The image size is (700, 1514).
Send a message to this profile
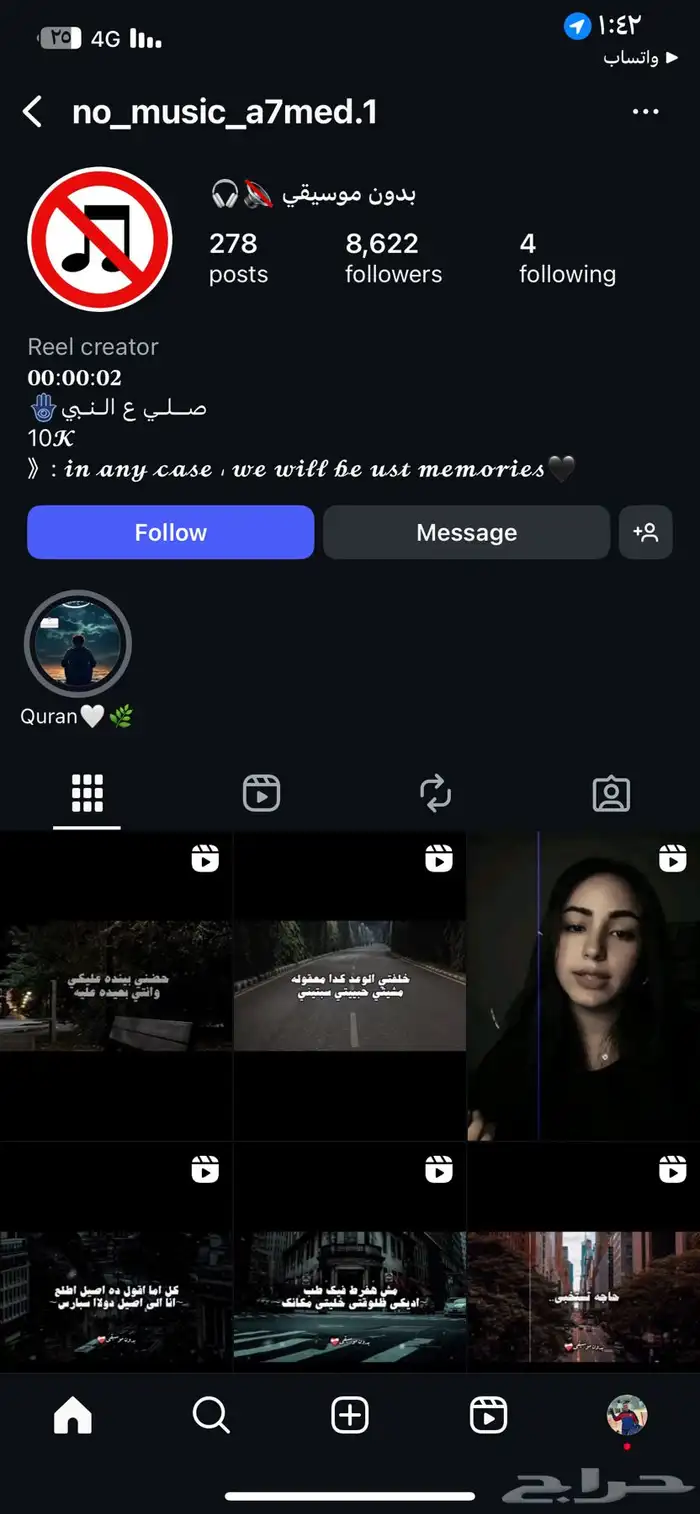(x=466, y=532)
